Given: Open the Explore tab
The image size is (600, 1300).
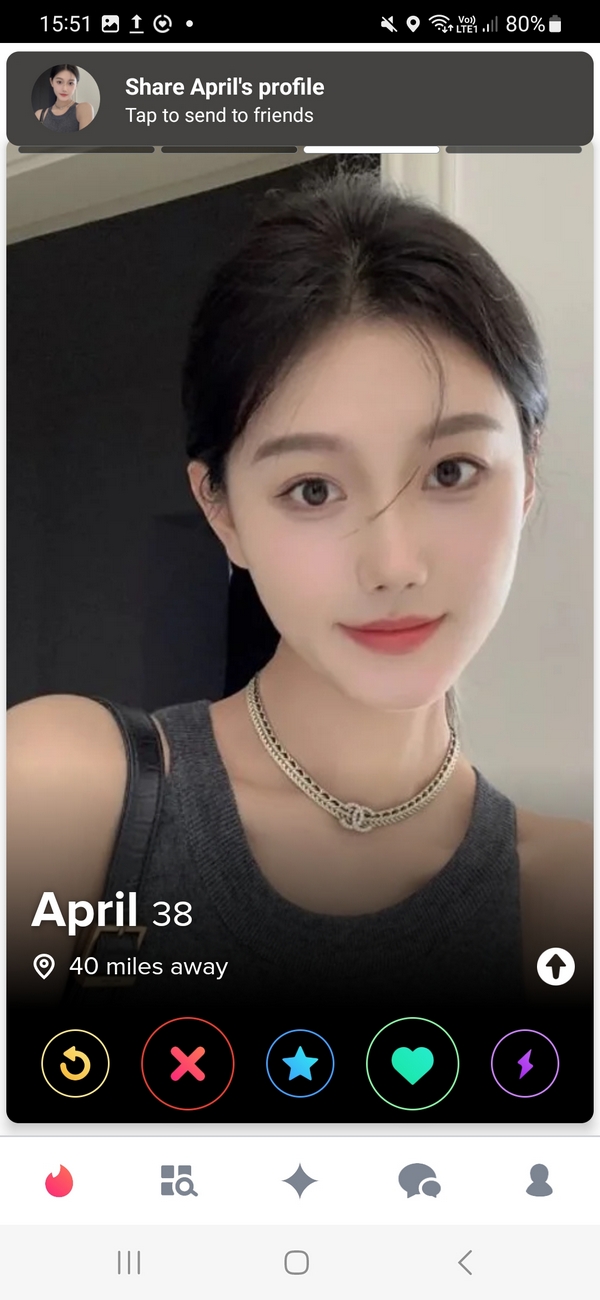Looking at the screenshot, I should pos(180,1182).
